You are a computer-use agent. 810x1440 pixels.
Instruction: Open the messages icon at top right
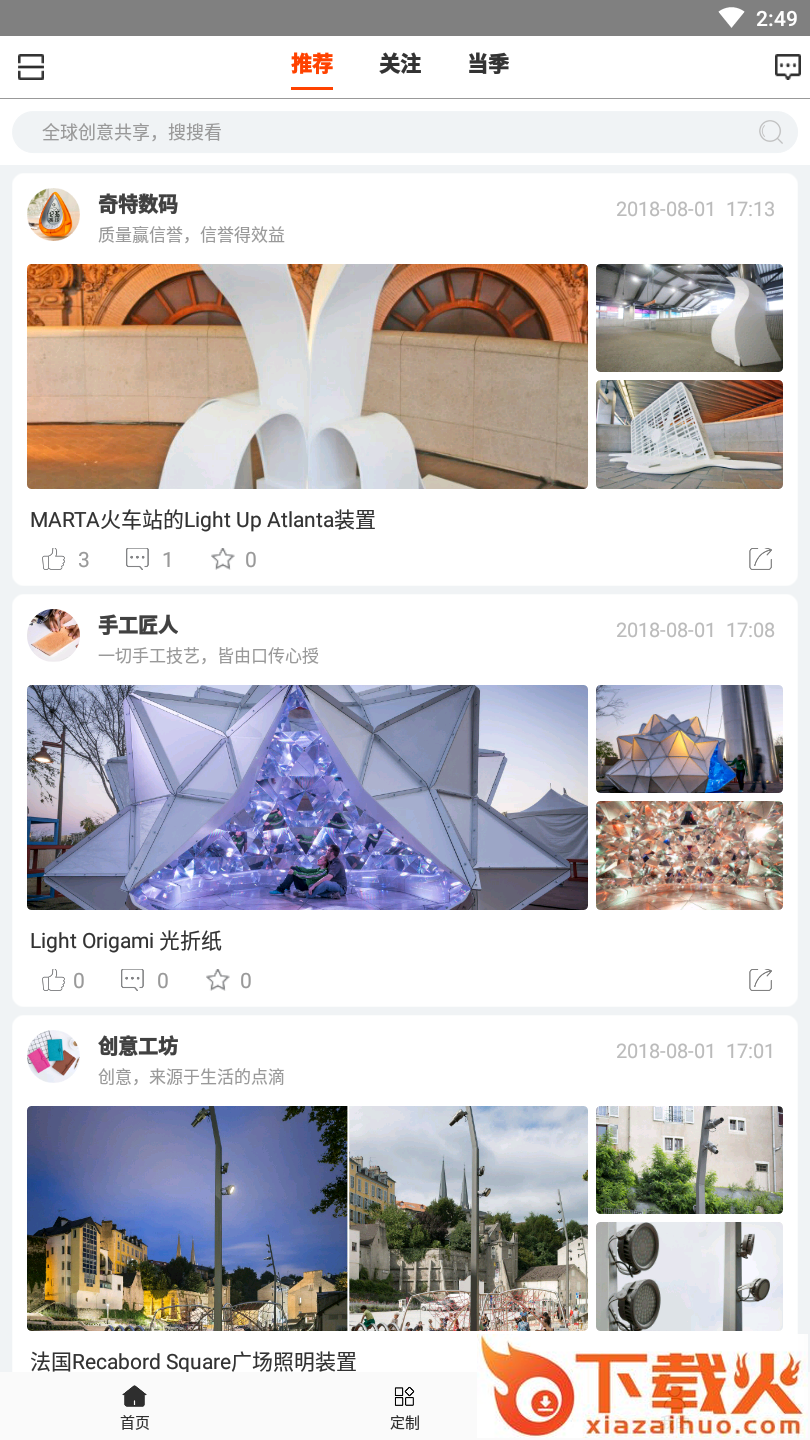787,66
